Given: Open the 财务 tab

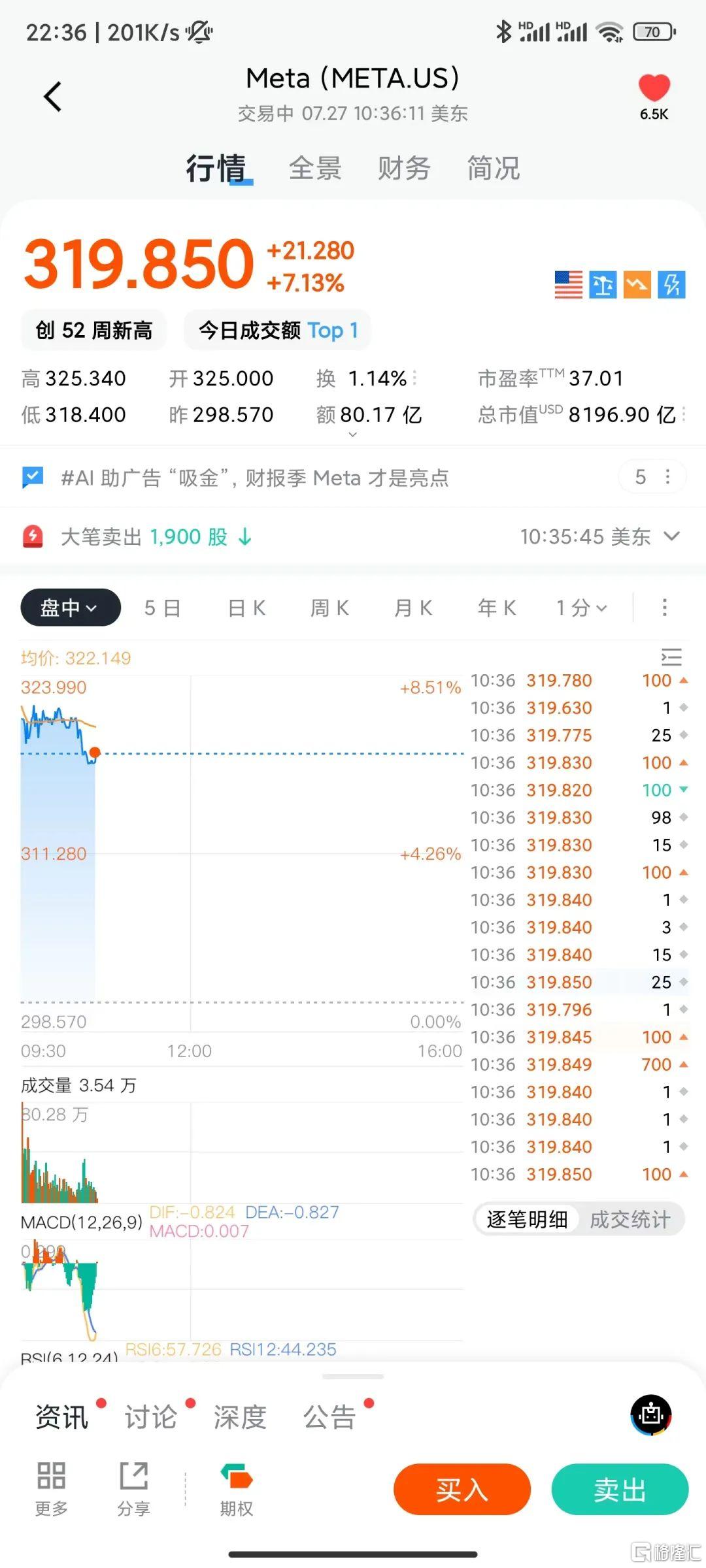Looking at the screenshot, I should click(404, 168).
